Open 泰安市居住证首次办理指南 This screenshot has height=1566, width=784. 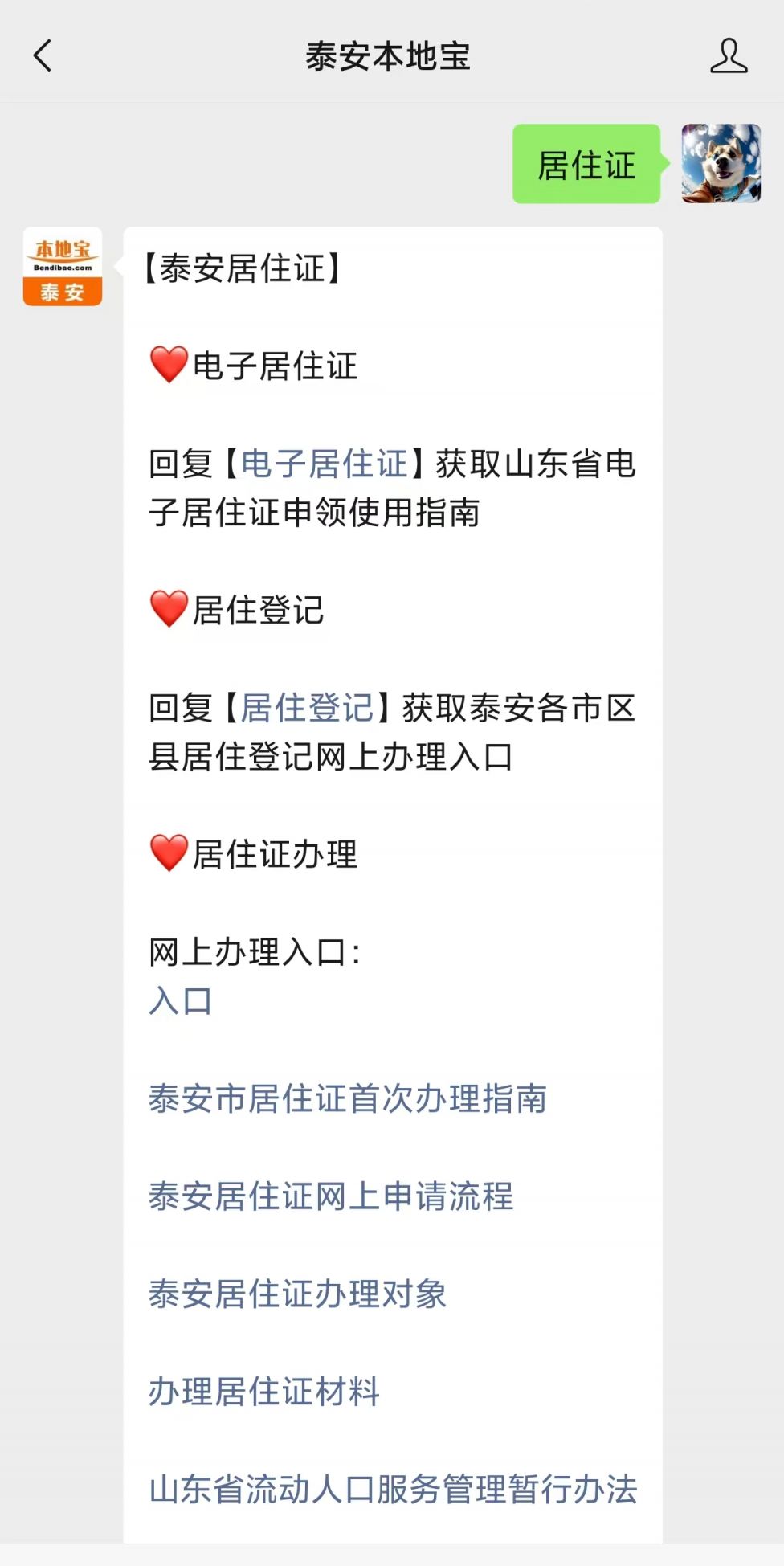coord(347,1098)
